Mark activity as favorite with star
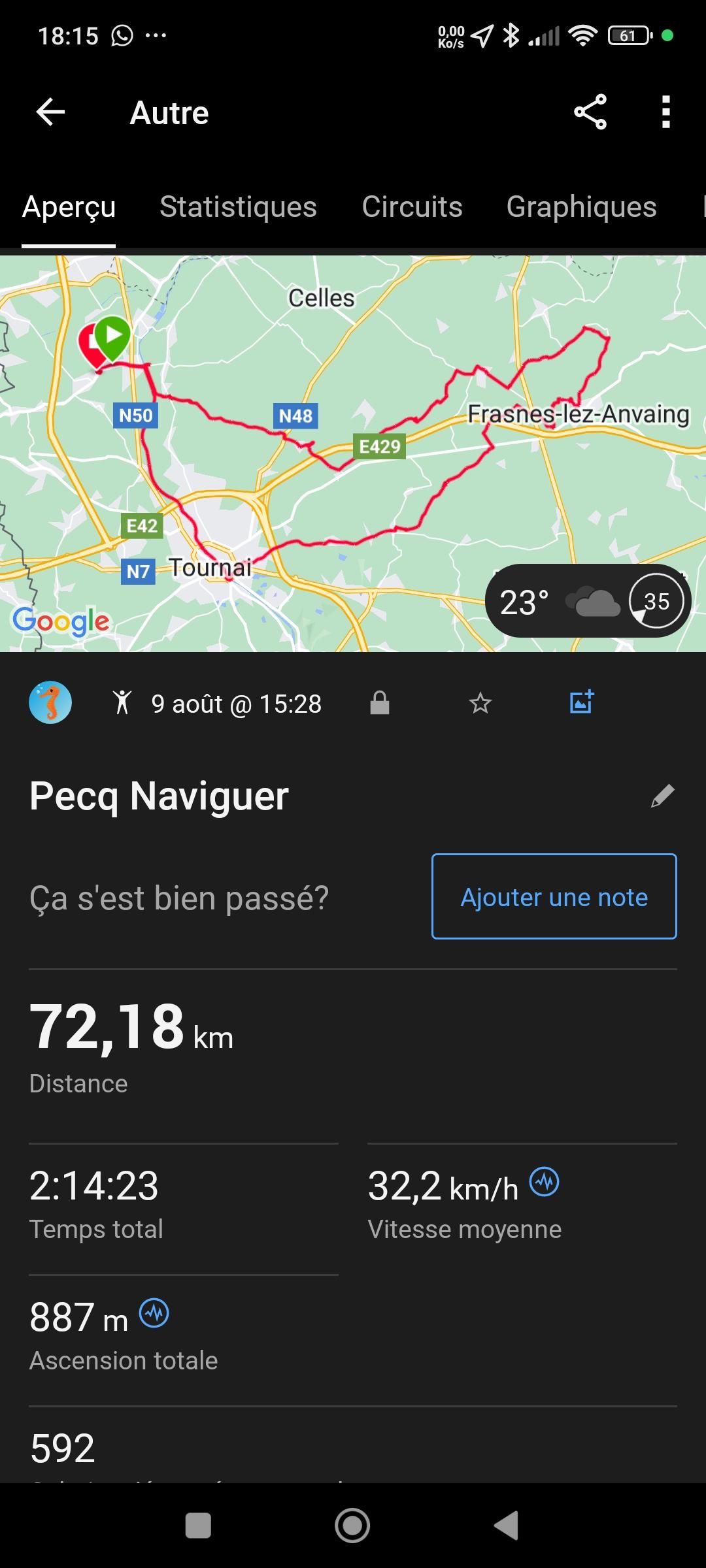The width and height of the screenshot is (706, 1568). coord(480,704)
